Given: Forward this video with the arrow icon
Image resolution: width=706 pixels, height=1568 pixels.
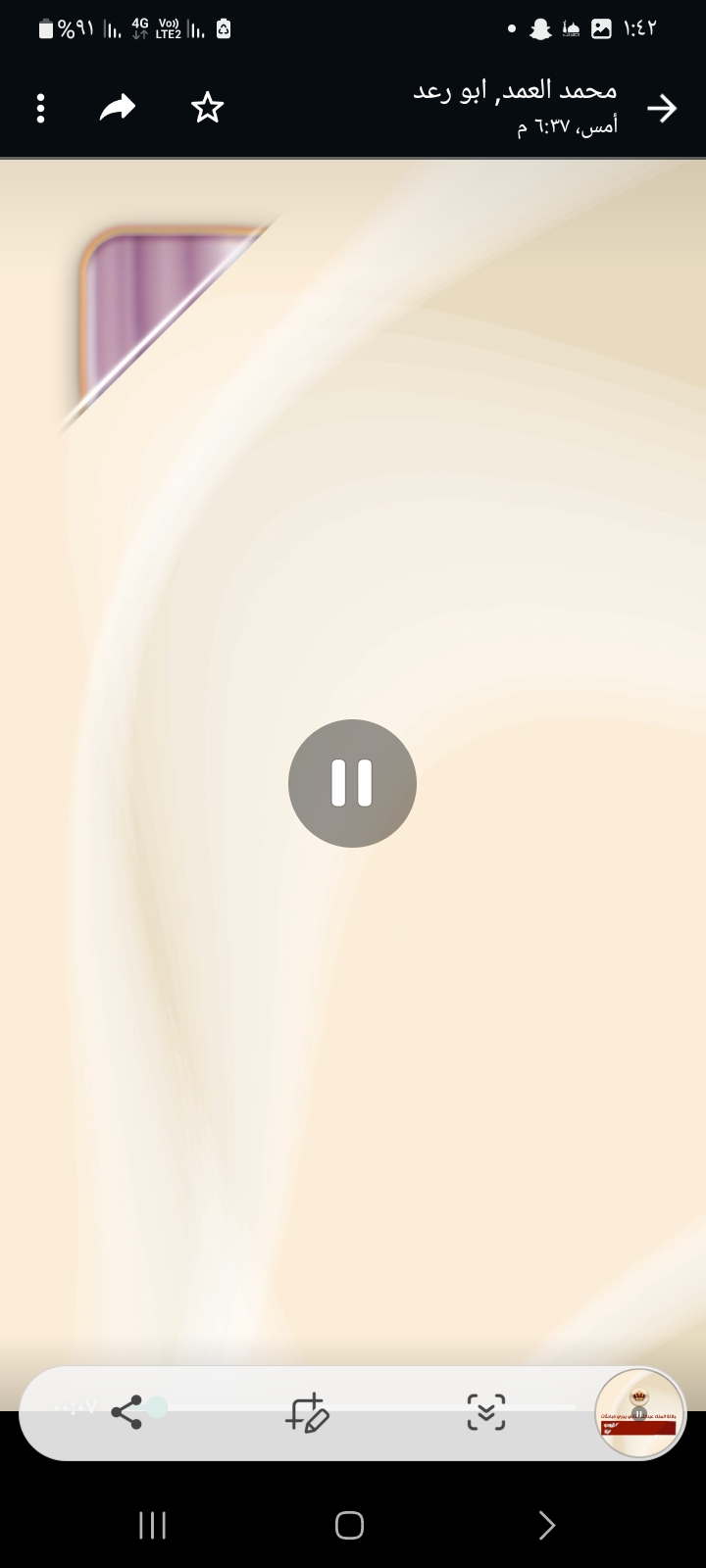Looking at the screenshot, I should point(118,108).
